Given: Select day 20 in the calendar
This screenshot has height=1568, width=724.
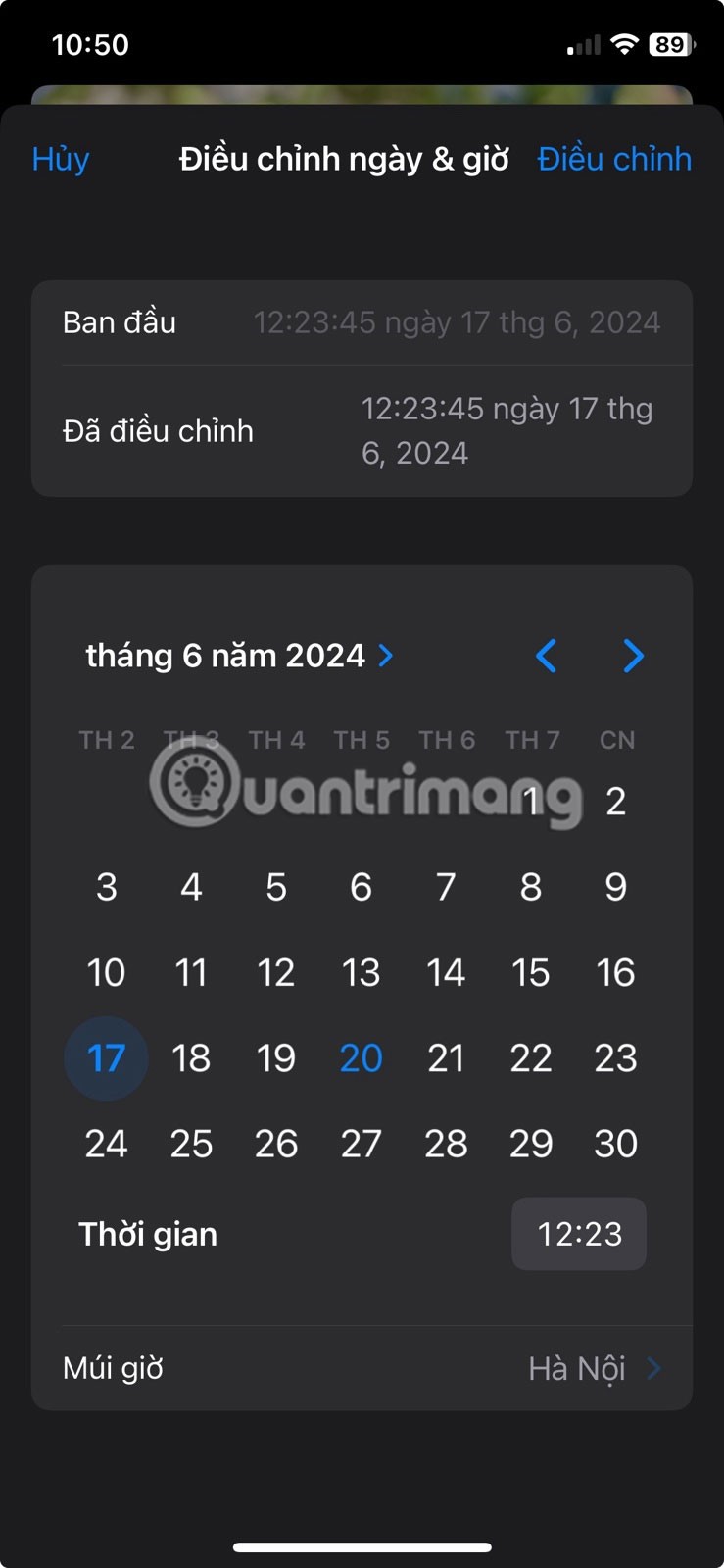Looking at the screenshot, I should click(361, 1058).
